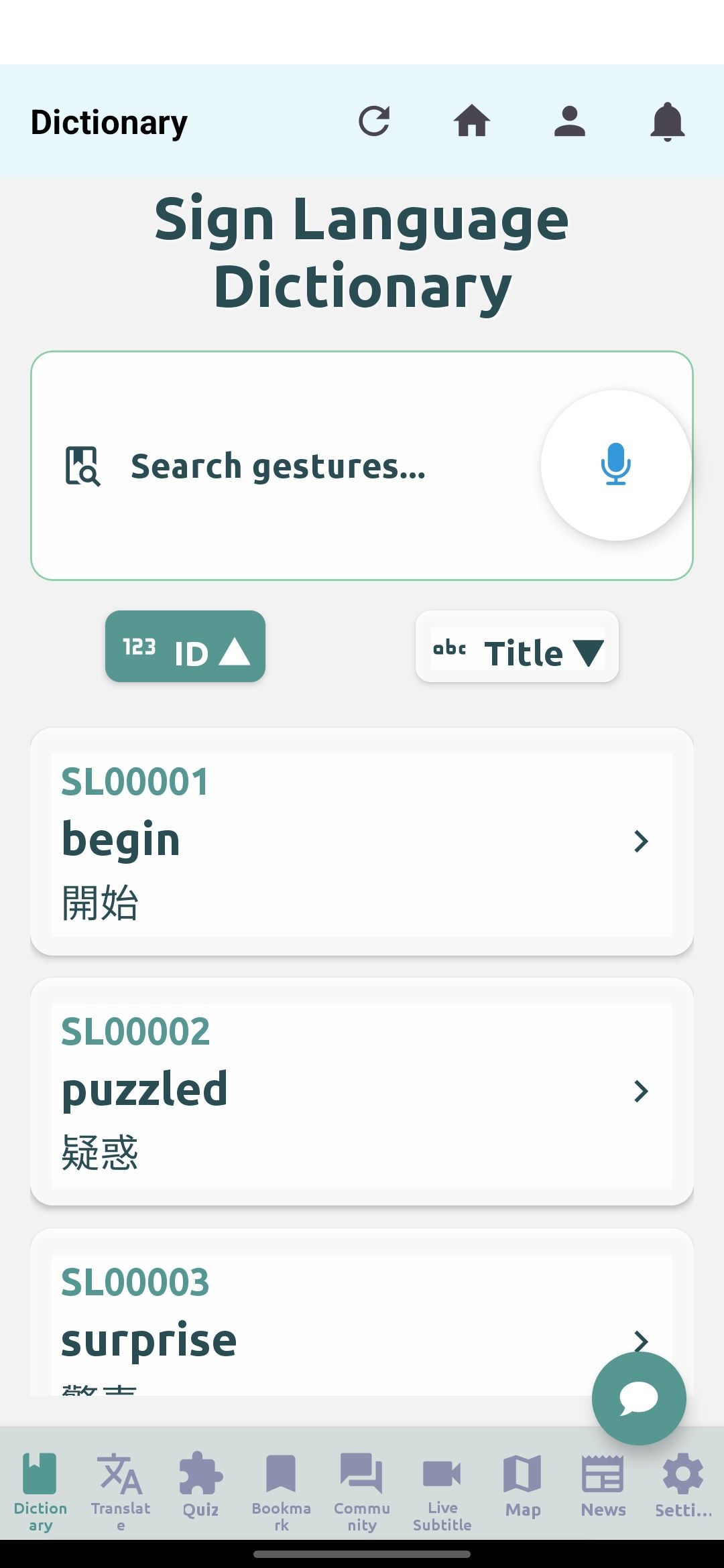This screenshot has width=724, height=1568.
Task: Refresh the dictionary list
Action: pyautogui.click(x=374, y=121)
